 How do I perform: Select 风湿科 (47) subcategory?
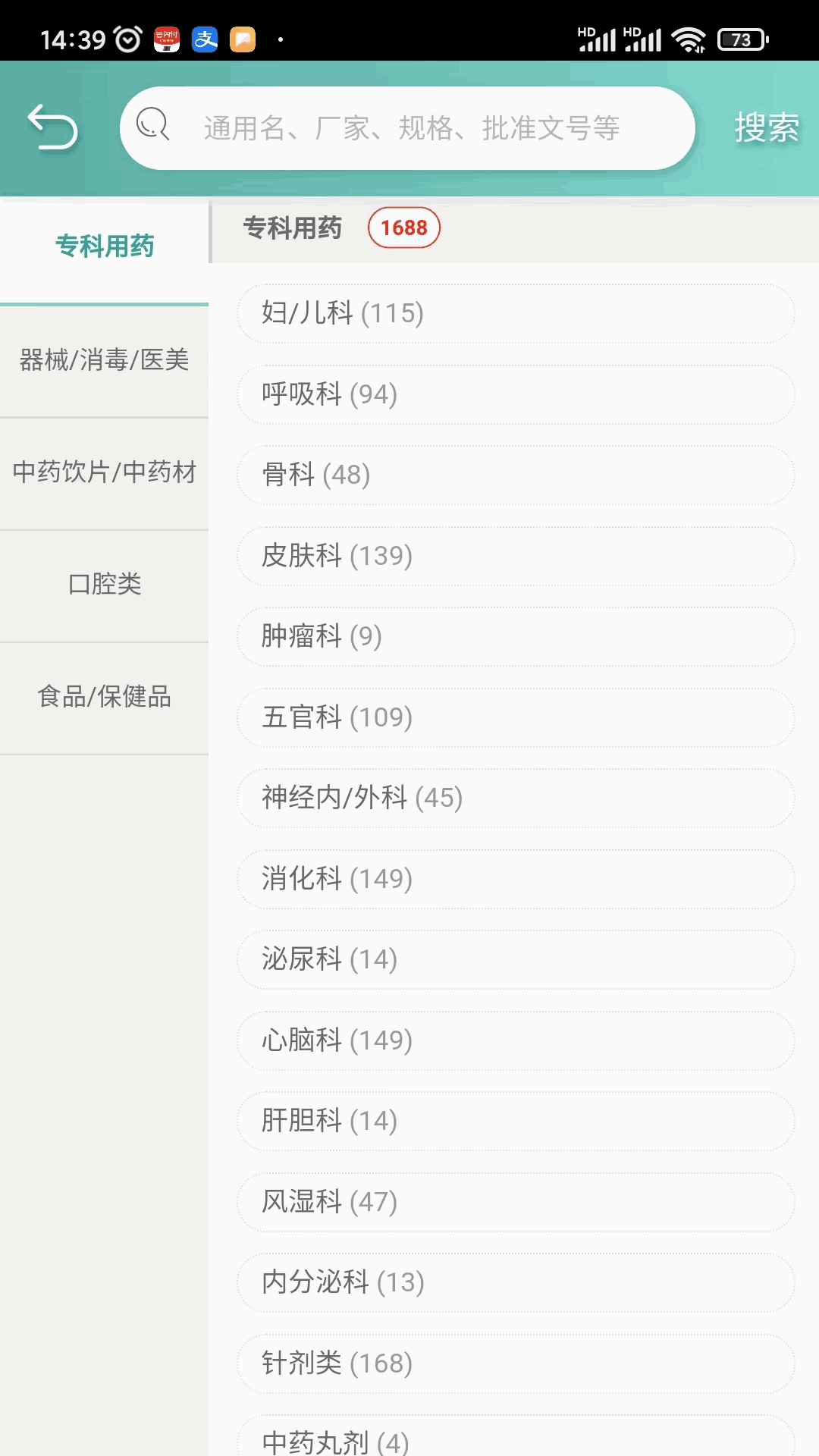[x=516, y=1202]
